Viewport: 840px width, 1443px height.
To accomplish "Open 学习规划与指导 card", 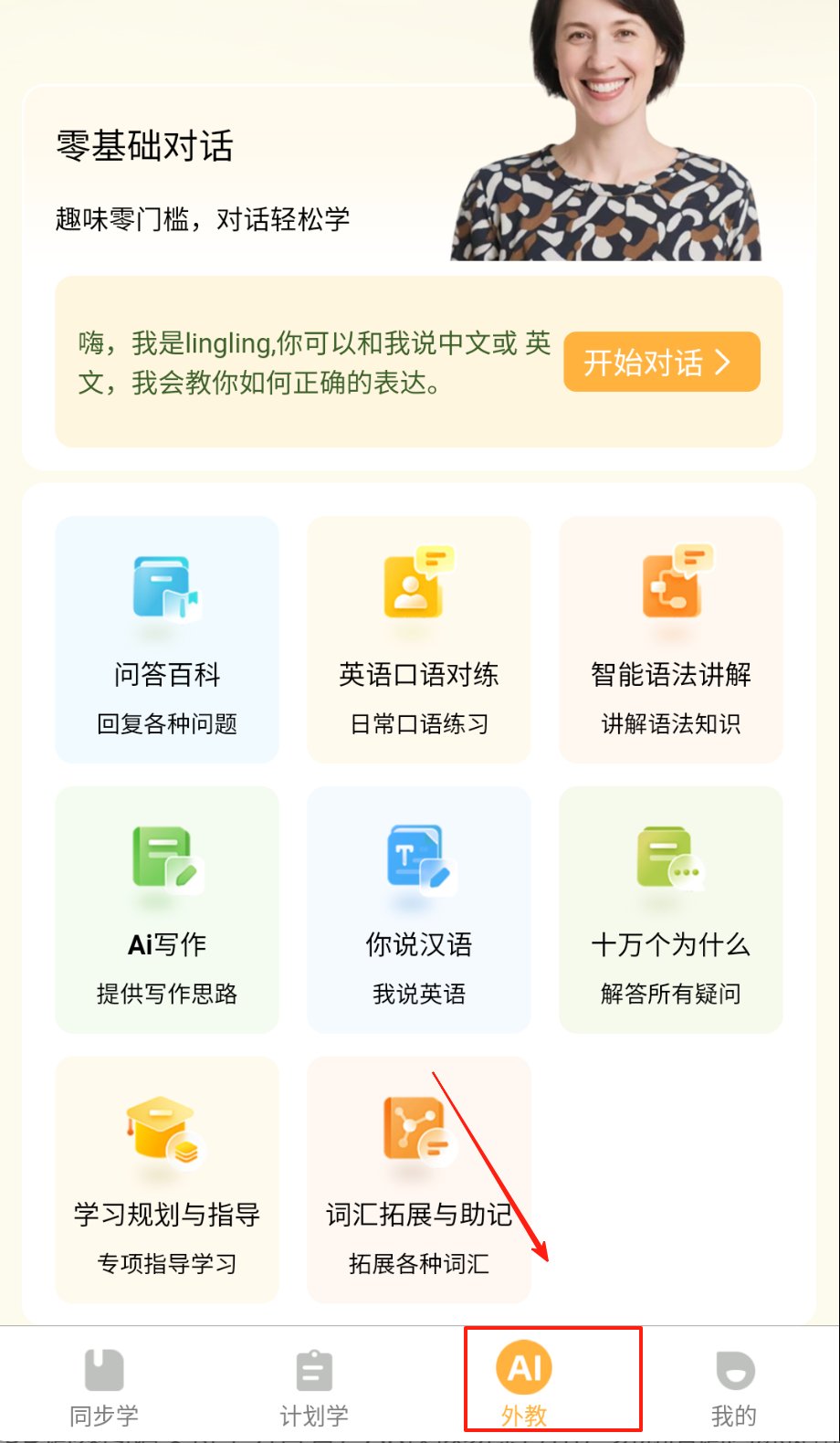I will click(167, 1179).
